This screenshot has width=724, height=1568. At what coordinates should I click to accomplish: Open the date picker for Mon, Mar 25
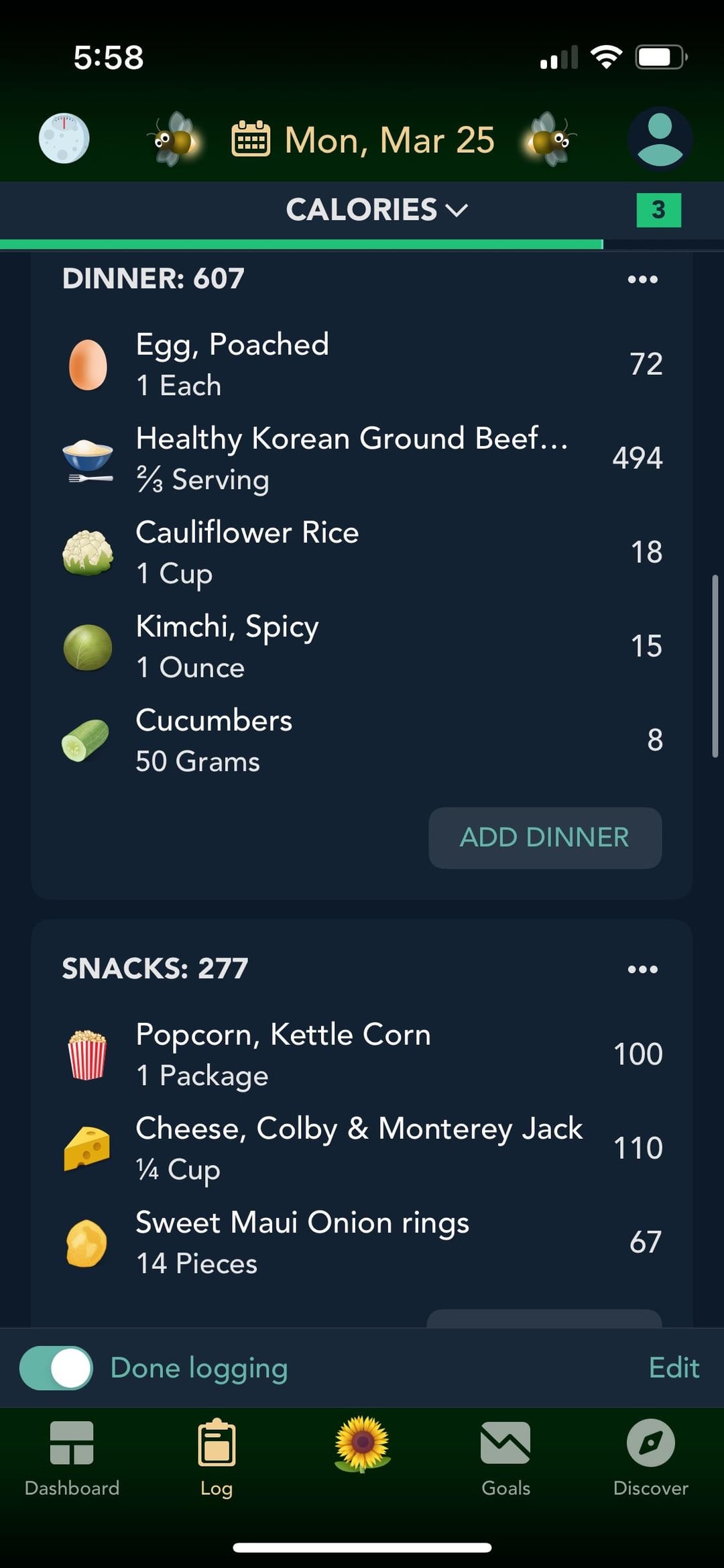[x=363, y=139]
